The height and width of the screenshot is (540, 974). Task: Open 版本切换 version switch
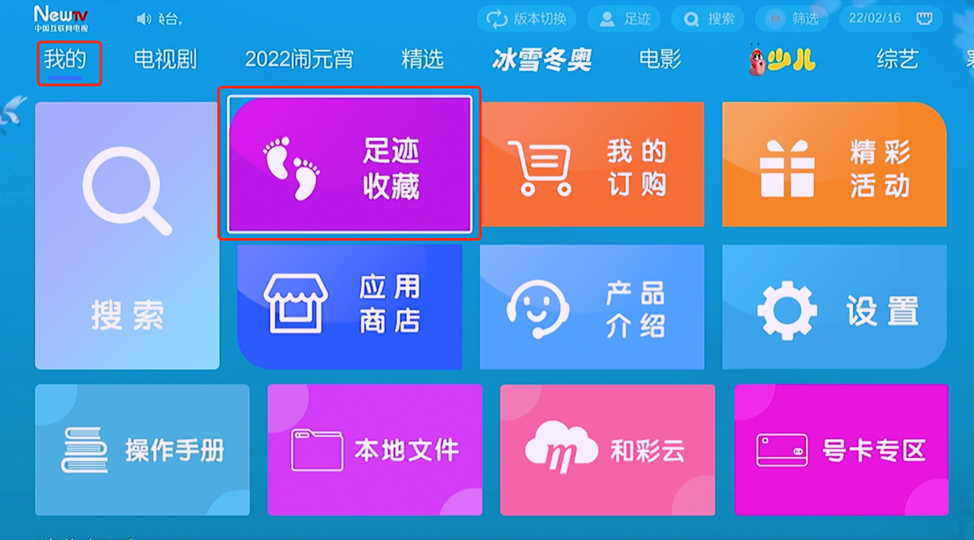pyautogui.click(x=527, y=18)
